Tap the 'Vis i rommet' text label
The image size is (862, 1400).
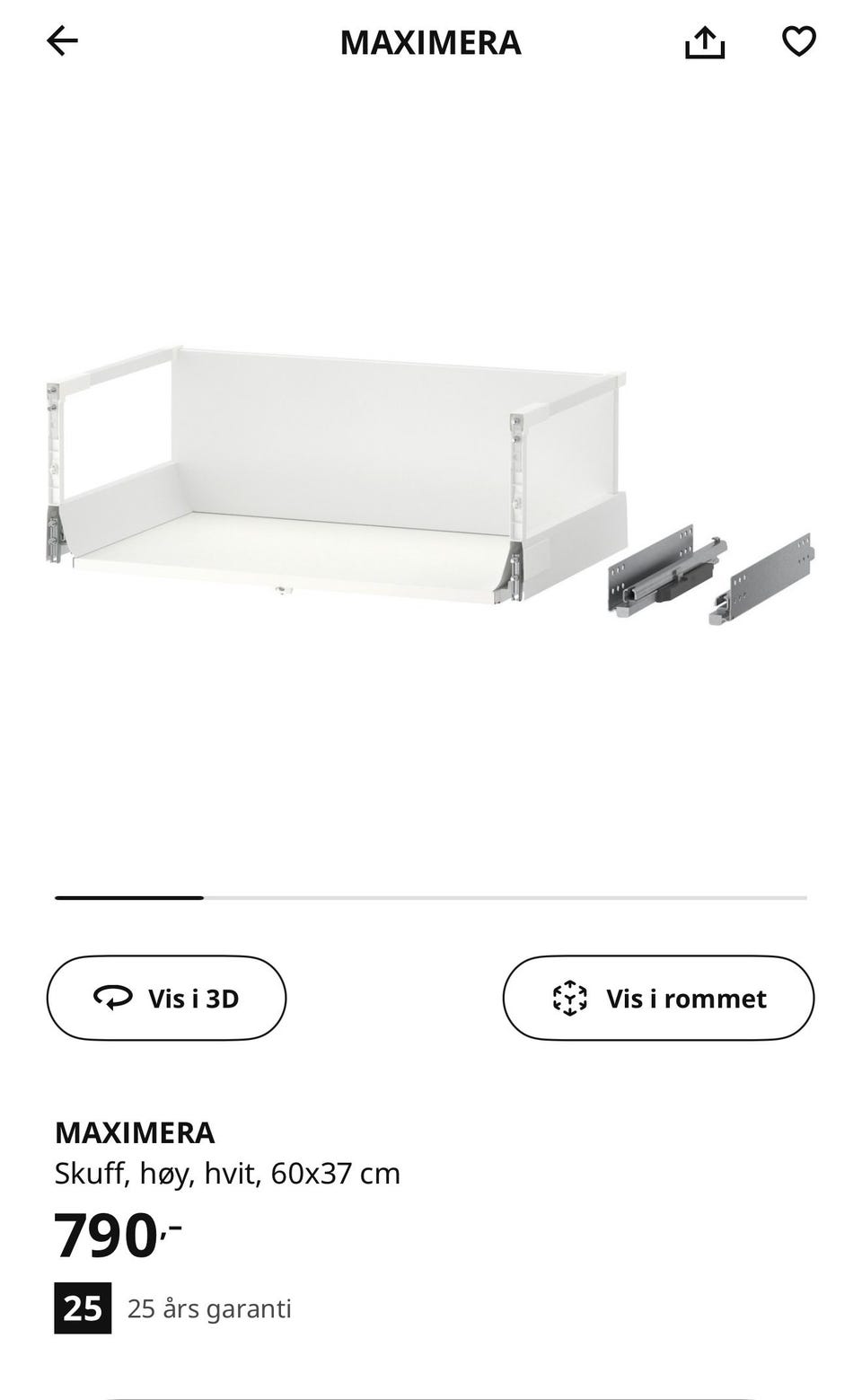(x=687, y=998)
